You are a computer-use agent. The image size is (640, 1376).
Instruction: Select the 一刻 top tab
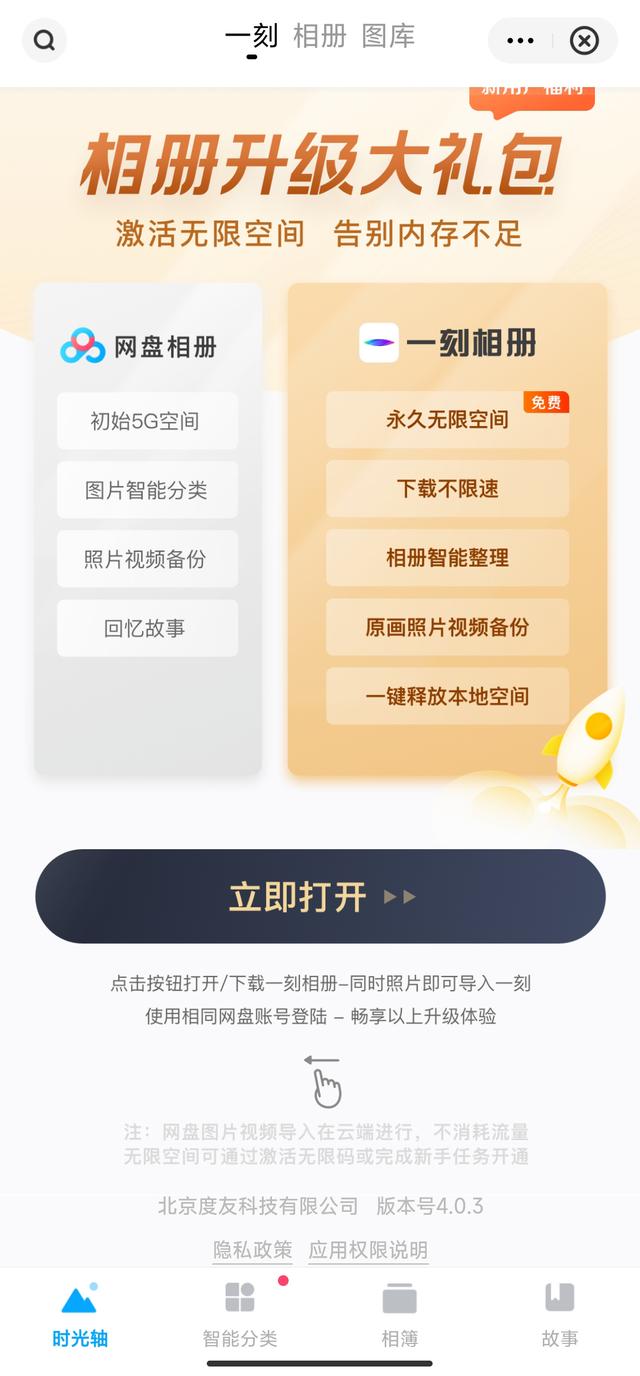(251, 37)
